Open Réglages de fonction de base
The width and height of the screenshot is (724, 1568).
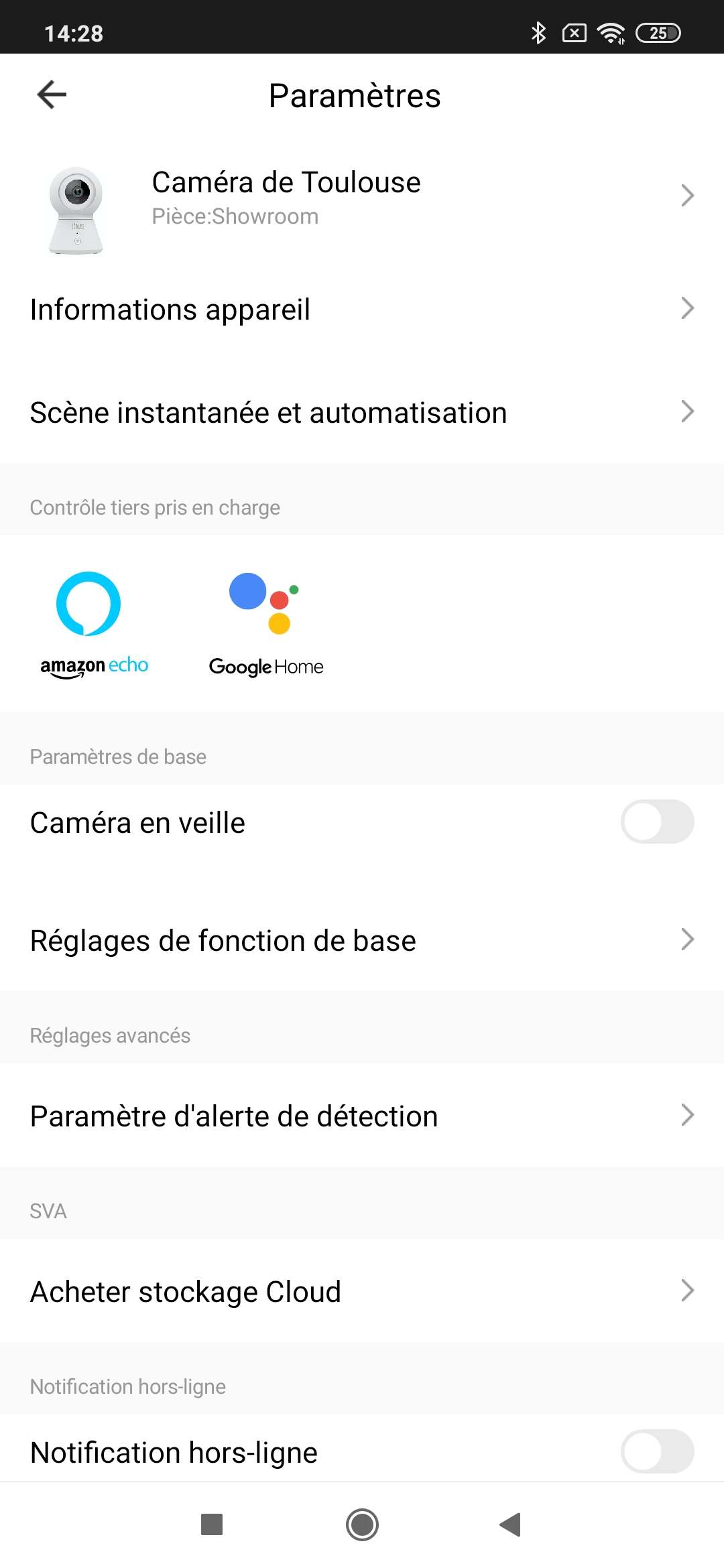coord(362,940)
